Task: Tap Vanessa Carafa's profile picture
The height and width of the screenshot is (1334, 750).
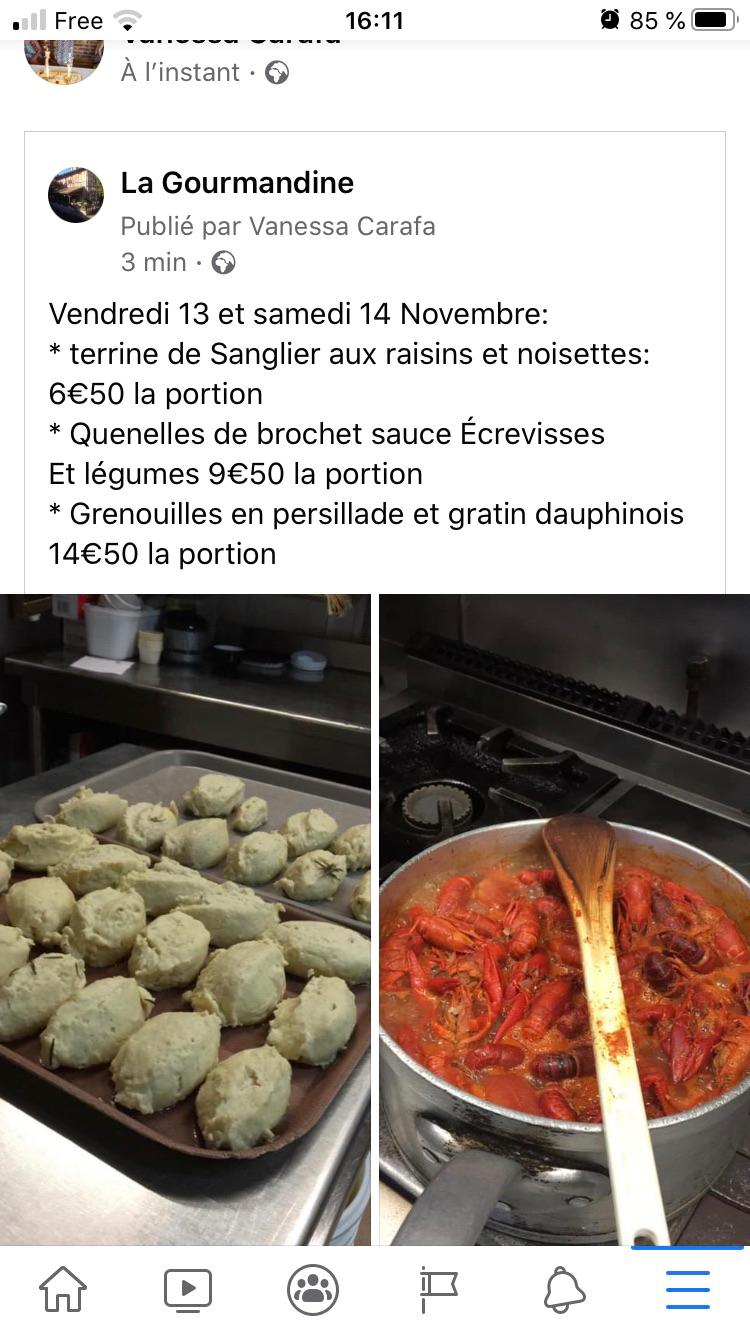Action: [64, 60]
